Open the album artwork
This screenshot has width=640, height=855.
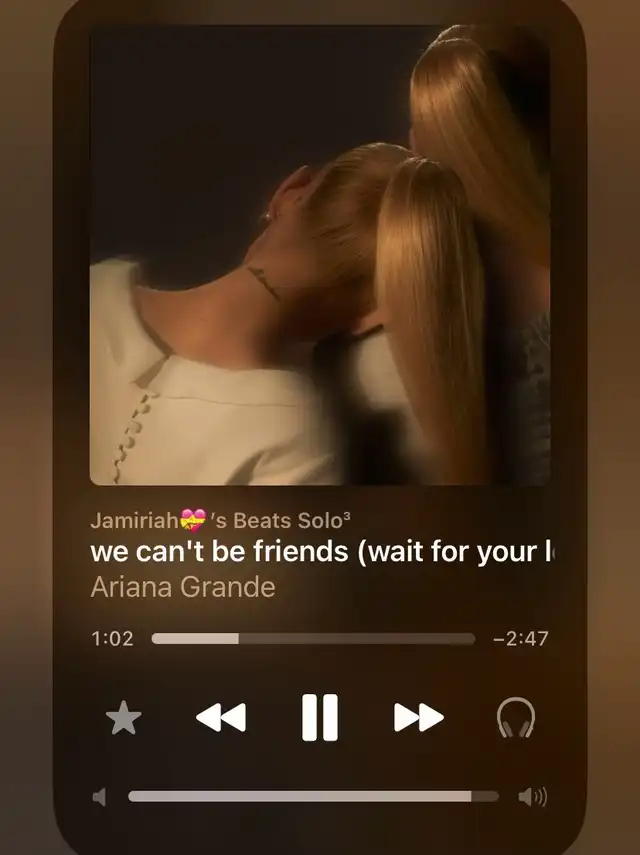(320, 255)
